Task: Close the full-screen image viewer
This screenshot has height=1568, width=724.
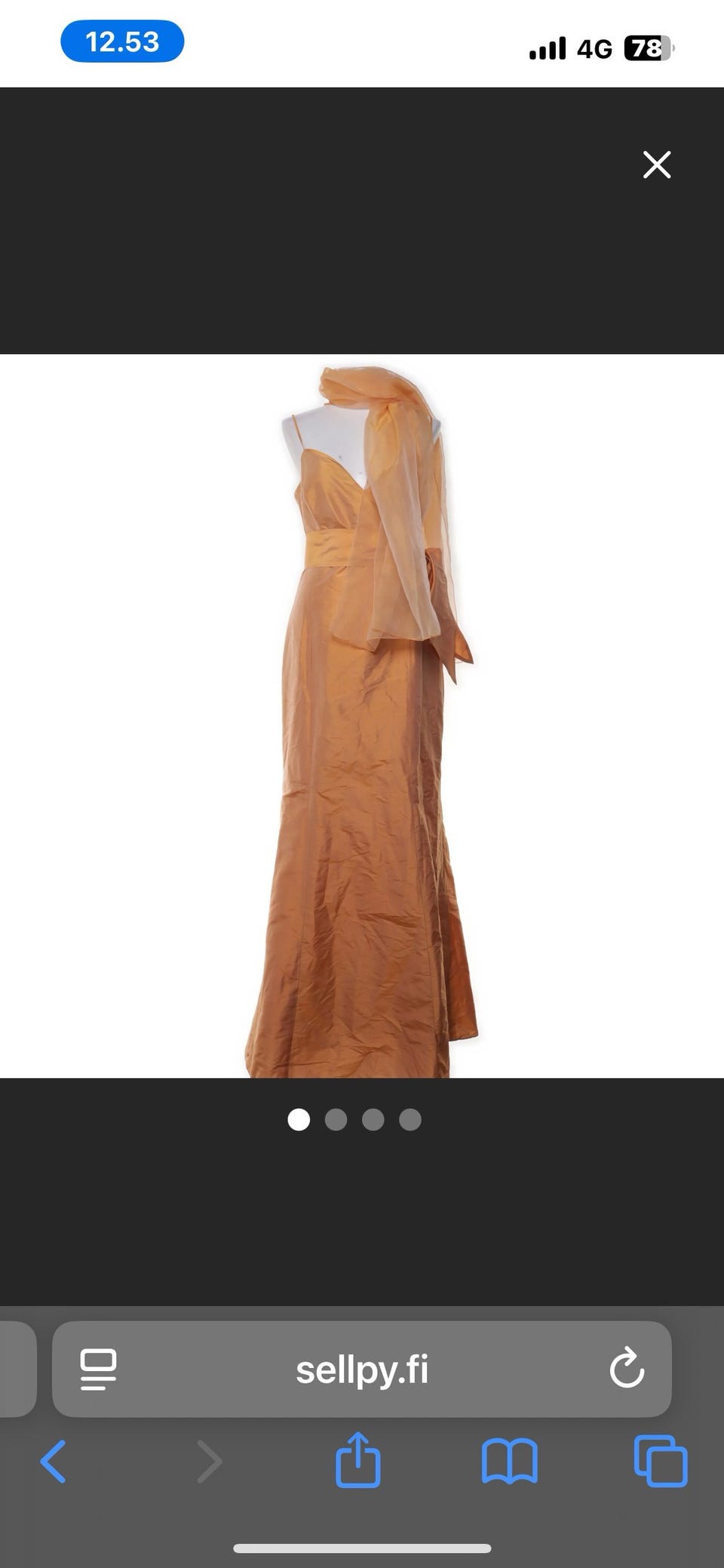Action: [657, 164]
